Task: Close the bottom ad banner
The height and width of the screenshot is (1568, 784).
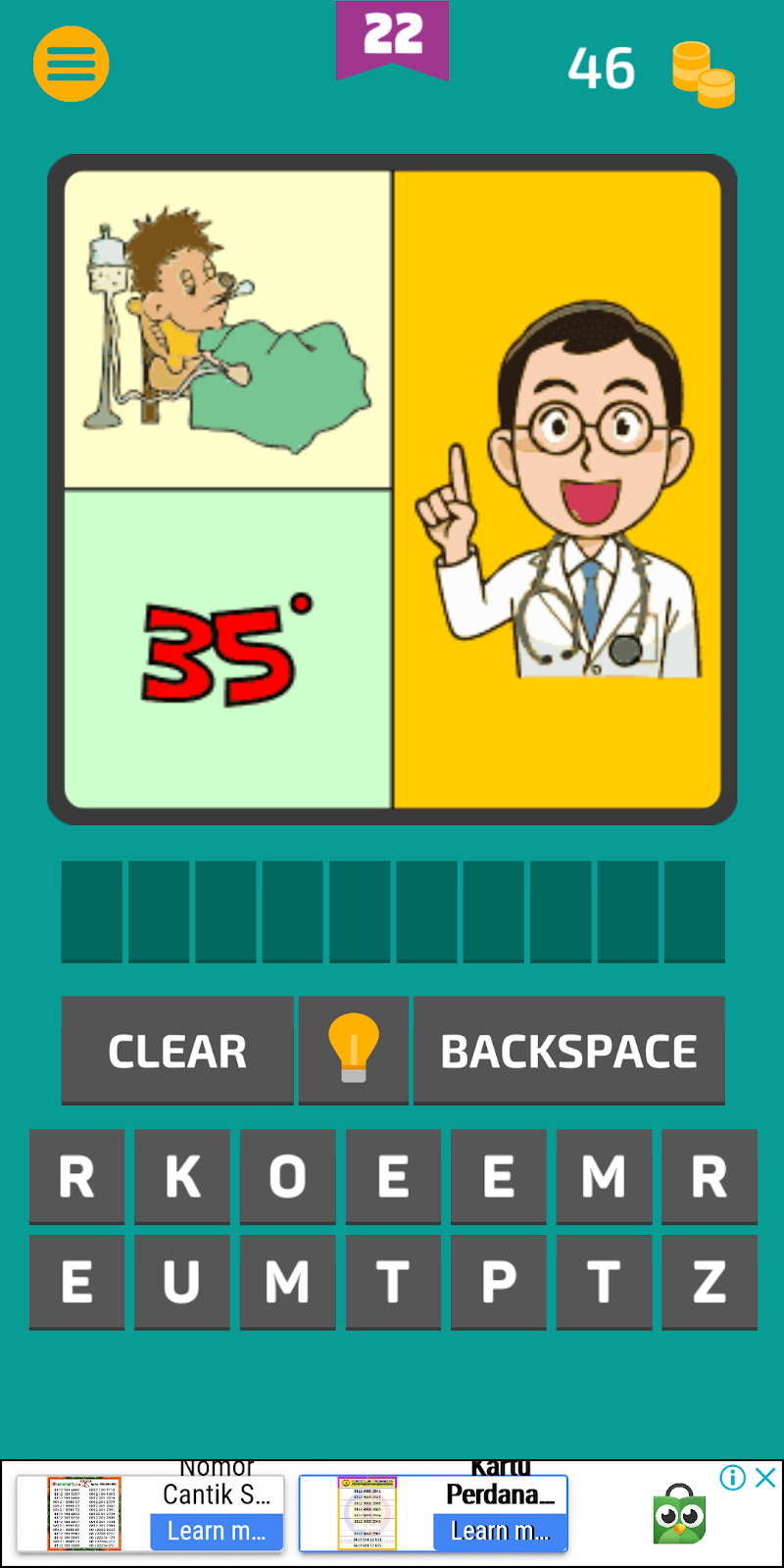Action: (765, 1478)
